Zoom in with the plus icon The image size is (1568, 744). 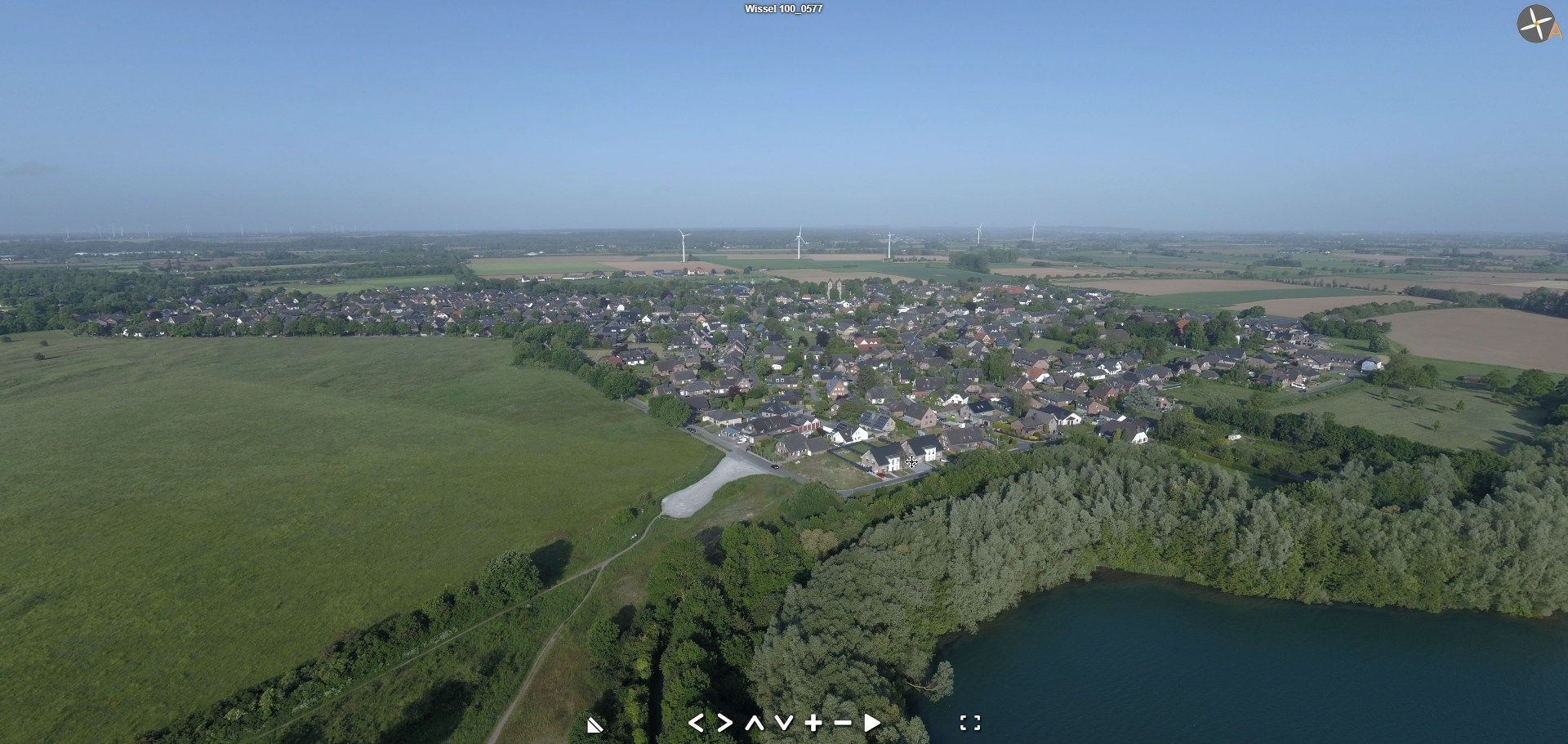(x=813, y=723)
